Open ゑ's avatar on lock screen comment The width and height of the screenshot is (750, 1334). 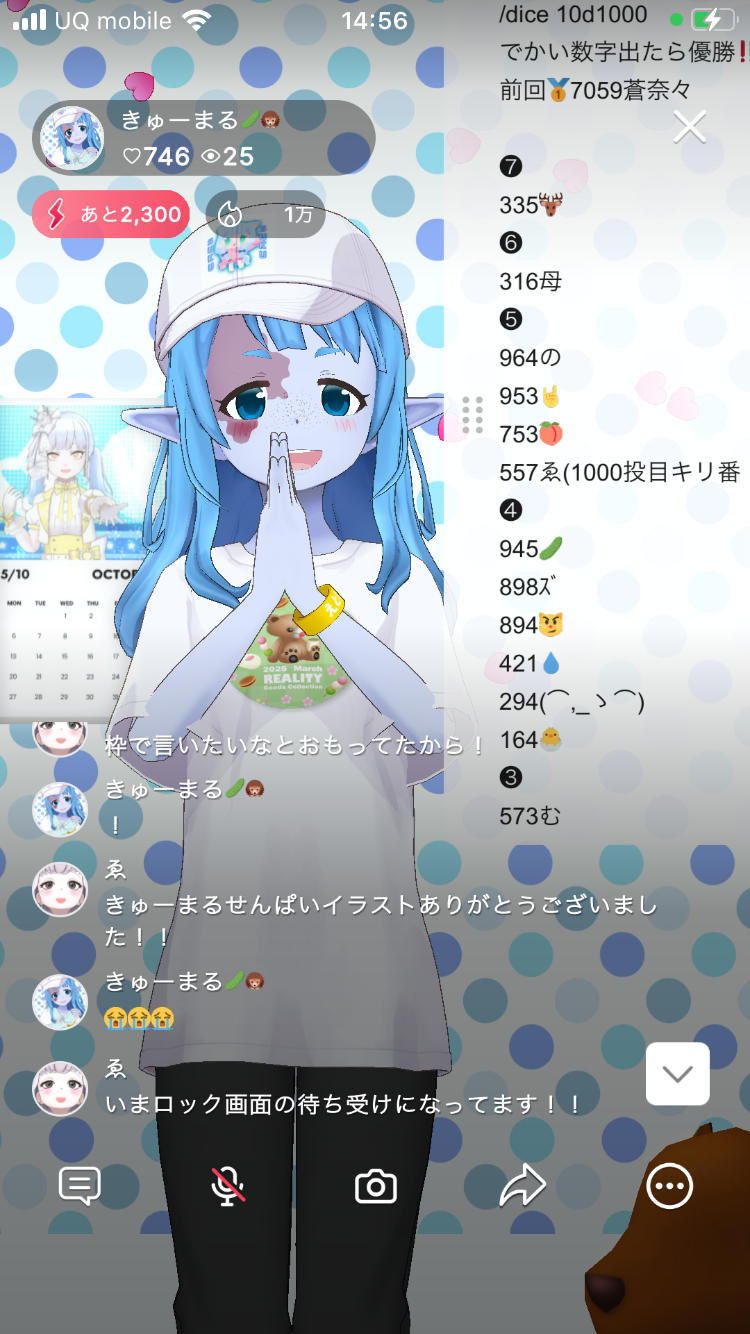(60, 1088)
